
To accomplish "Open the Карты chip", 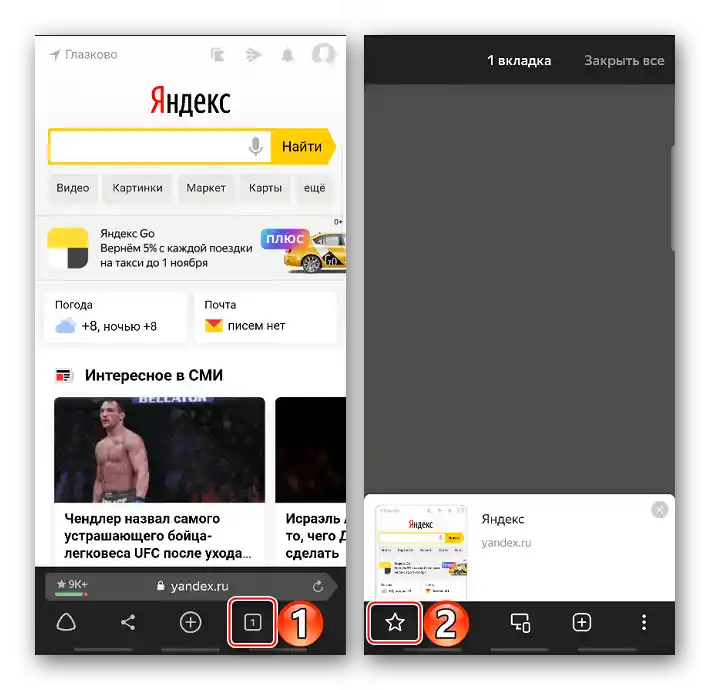I will click(265, 188).
